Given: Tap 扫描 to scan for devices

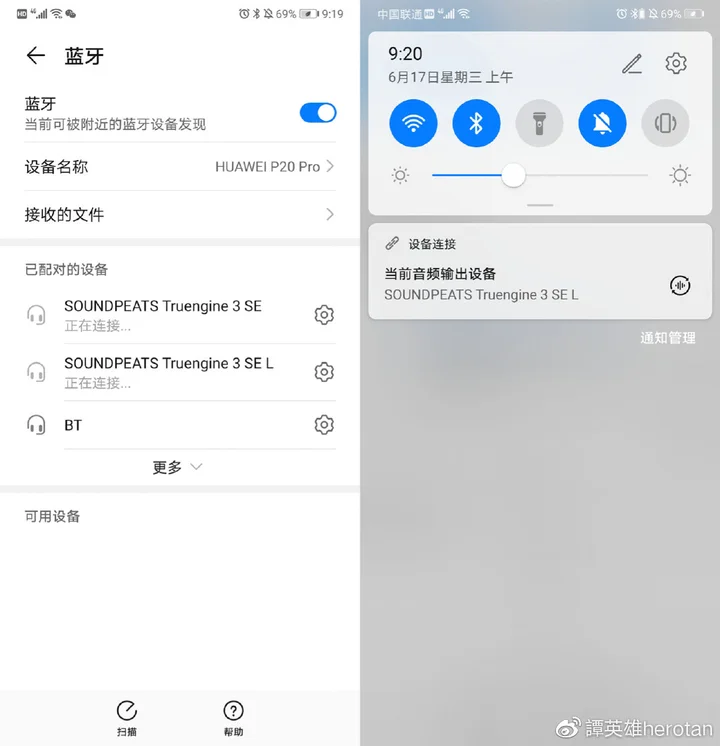Looking at the screenshot, I should coord(127,716).
